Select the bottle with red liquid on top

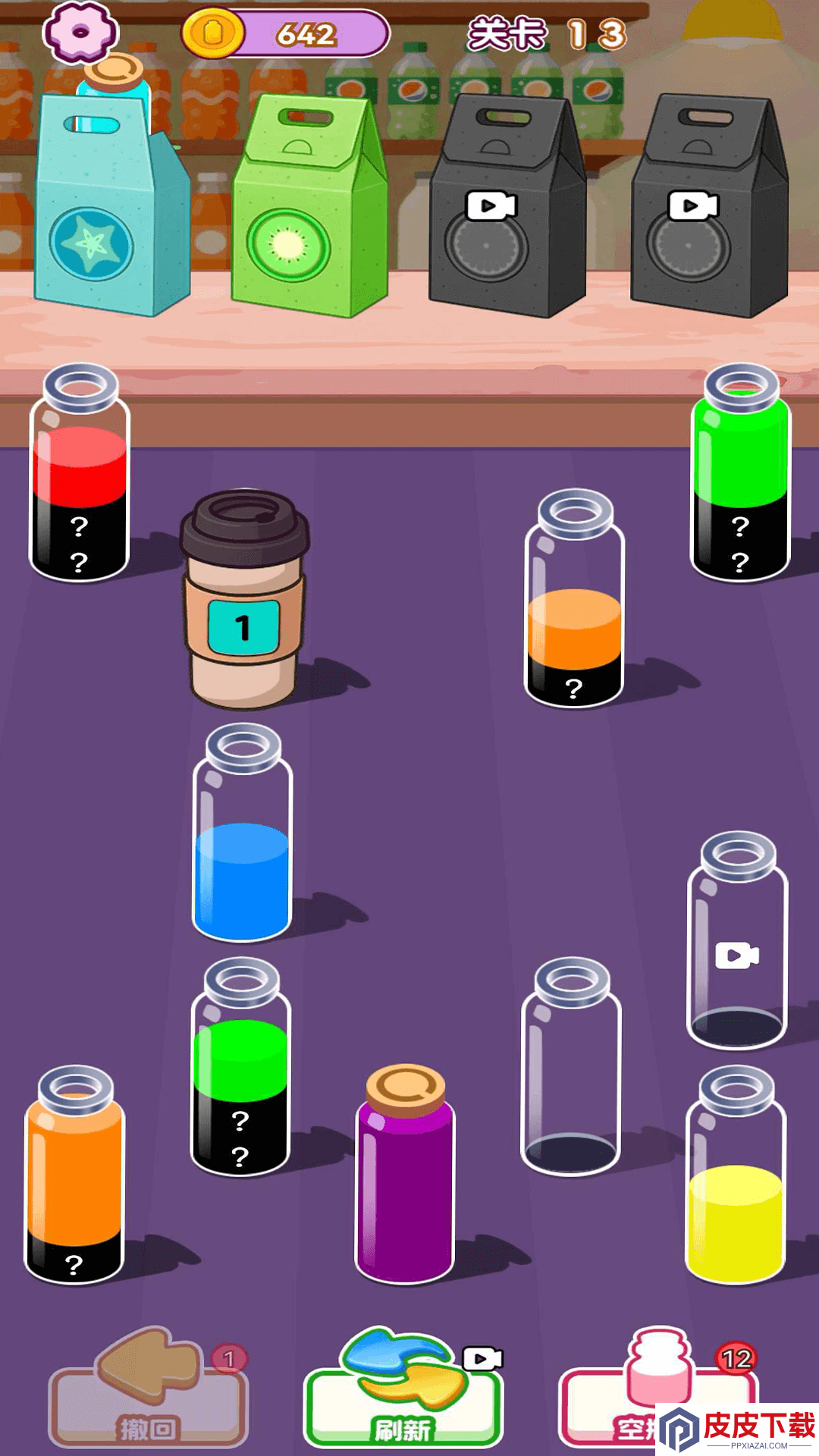coord(80,472)
